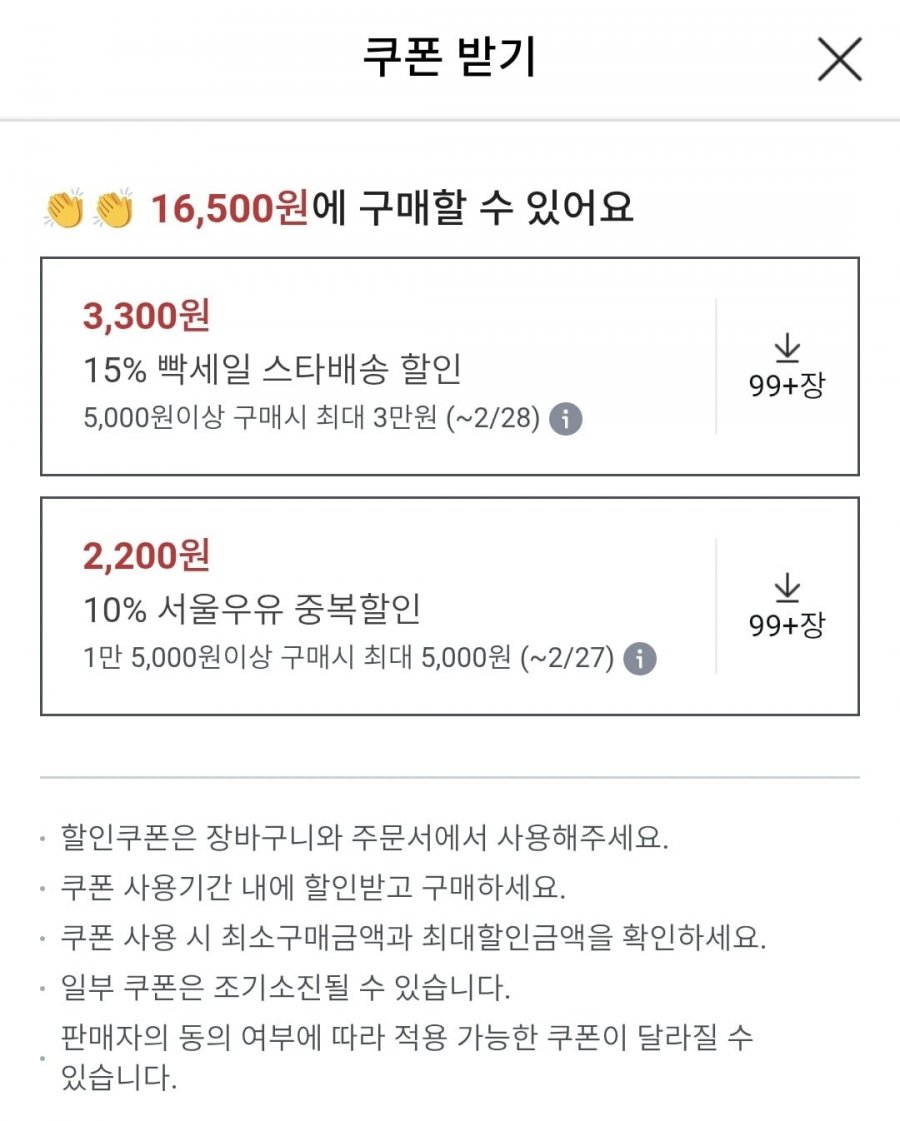Screen dimensions: 900x1121
Task: Close the 쿠폰 받기 popup
Action: pyautogui.click(x=839, y=60)
